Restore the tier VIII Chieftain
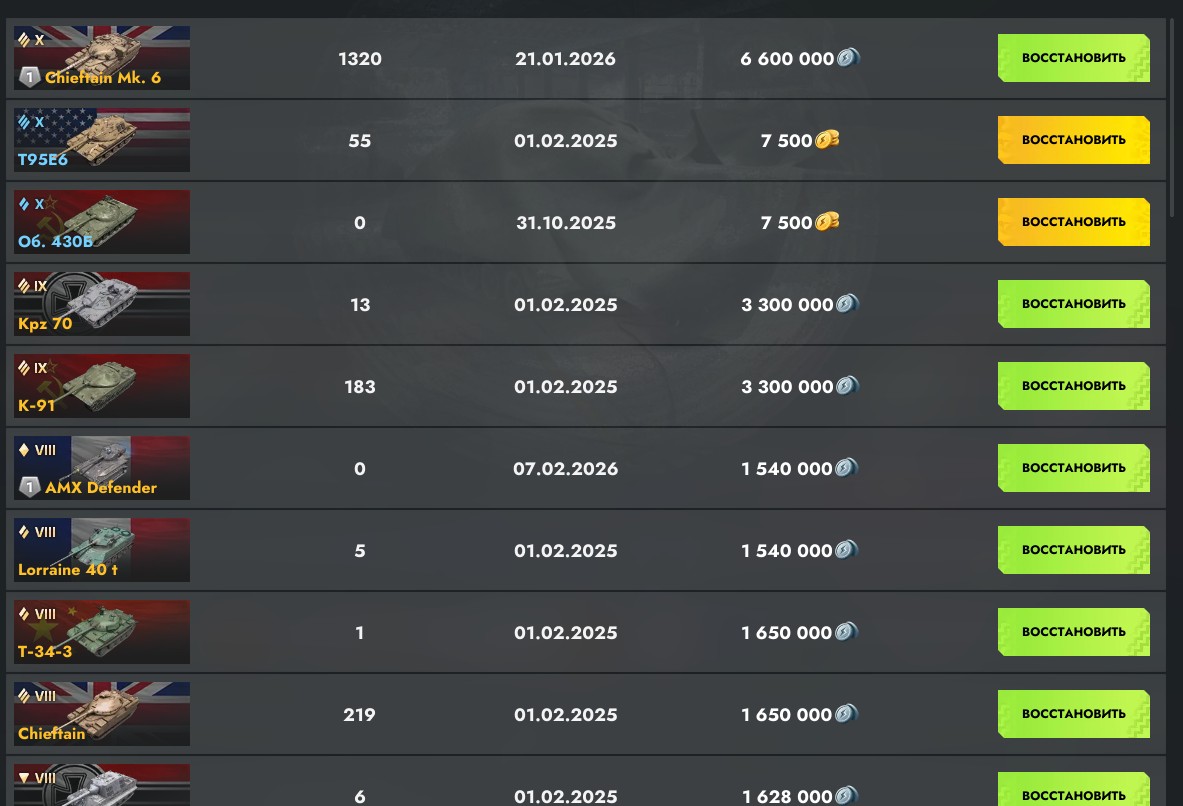This screenshot has width=1183, height=806. pyautogui.click(x=1073, y=714)
